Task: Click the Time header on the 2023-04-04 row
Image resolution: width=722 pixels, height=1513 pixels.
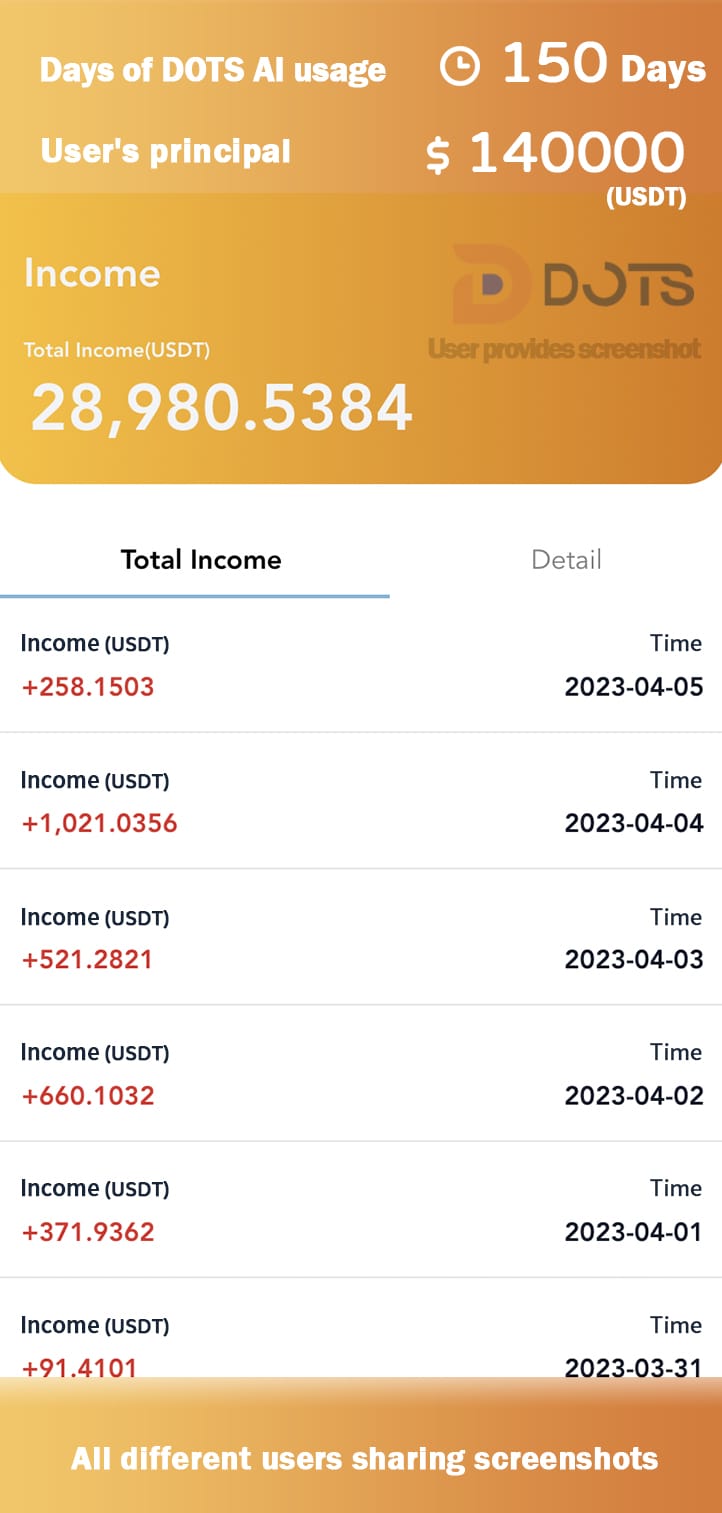Action: click(x=677, y=780)
